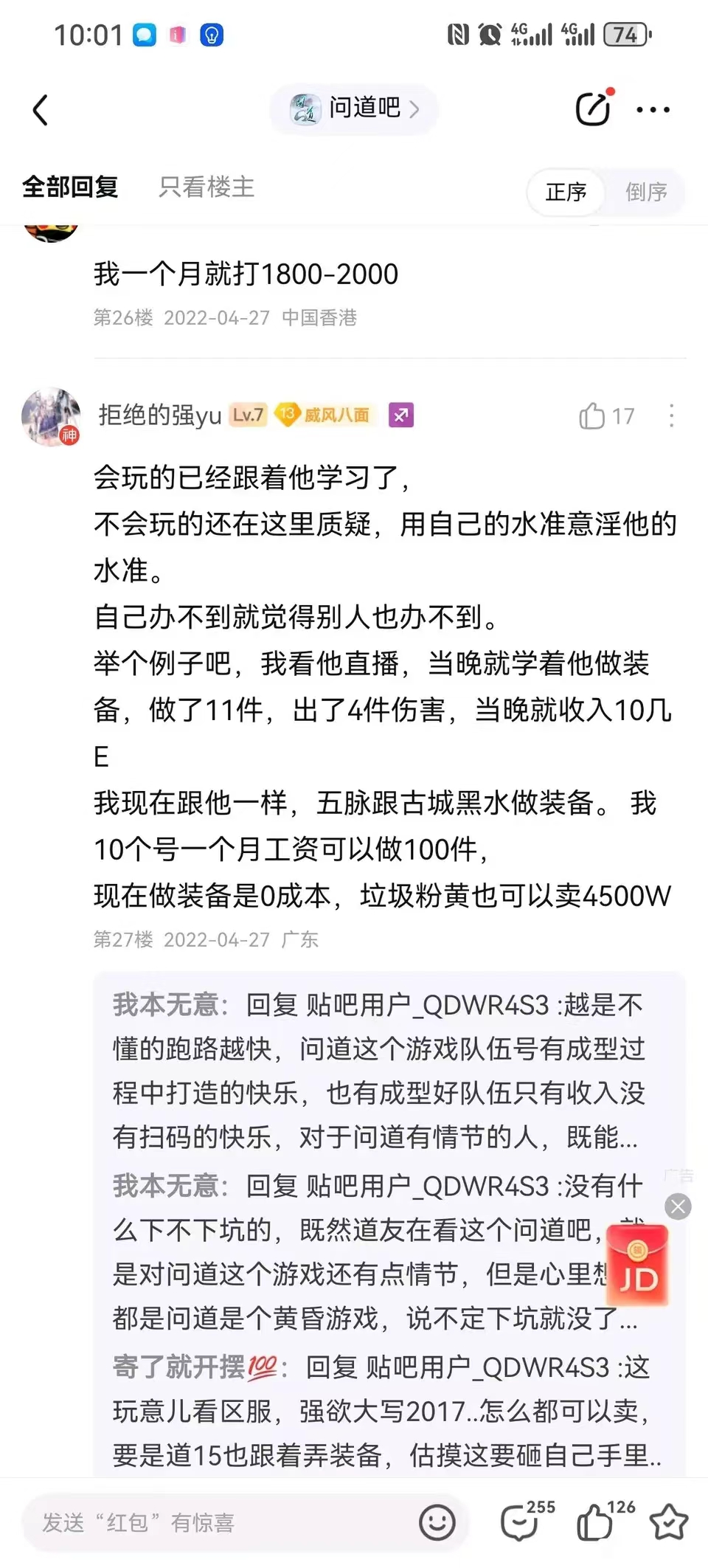The height and width of the screenshot is (1568, 708).
Task: Favorite this thread with the star
Action: 668,1522
